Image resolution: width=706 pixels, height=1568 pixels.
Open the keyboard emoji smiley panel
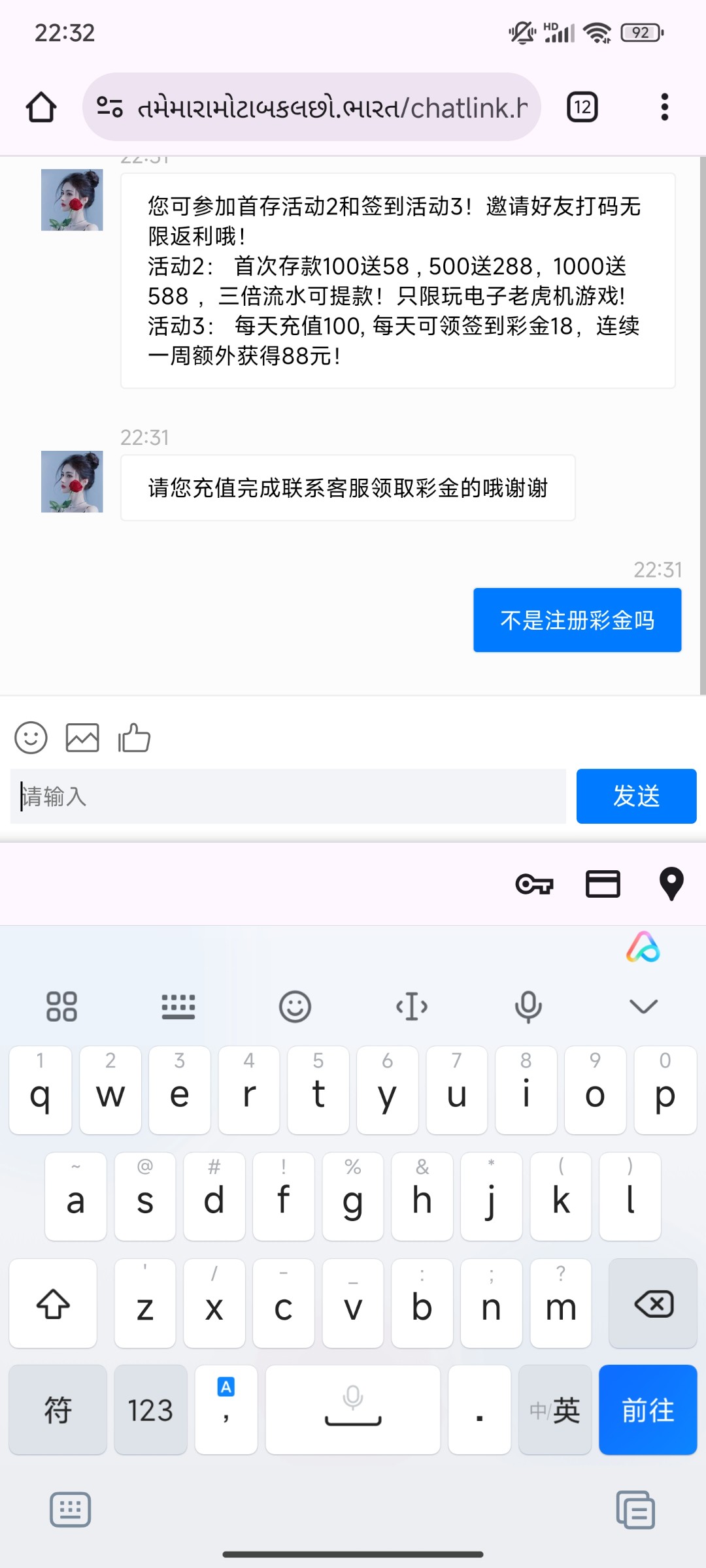295,1006
